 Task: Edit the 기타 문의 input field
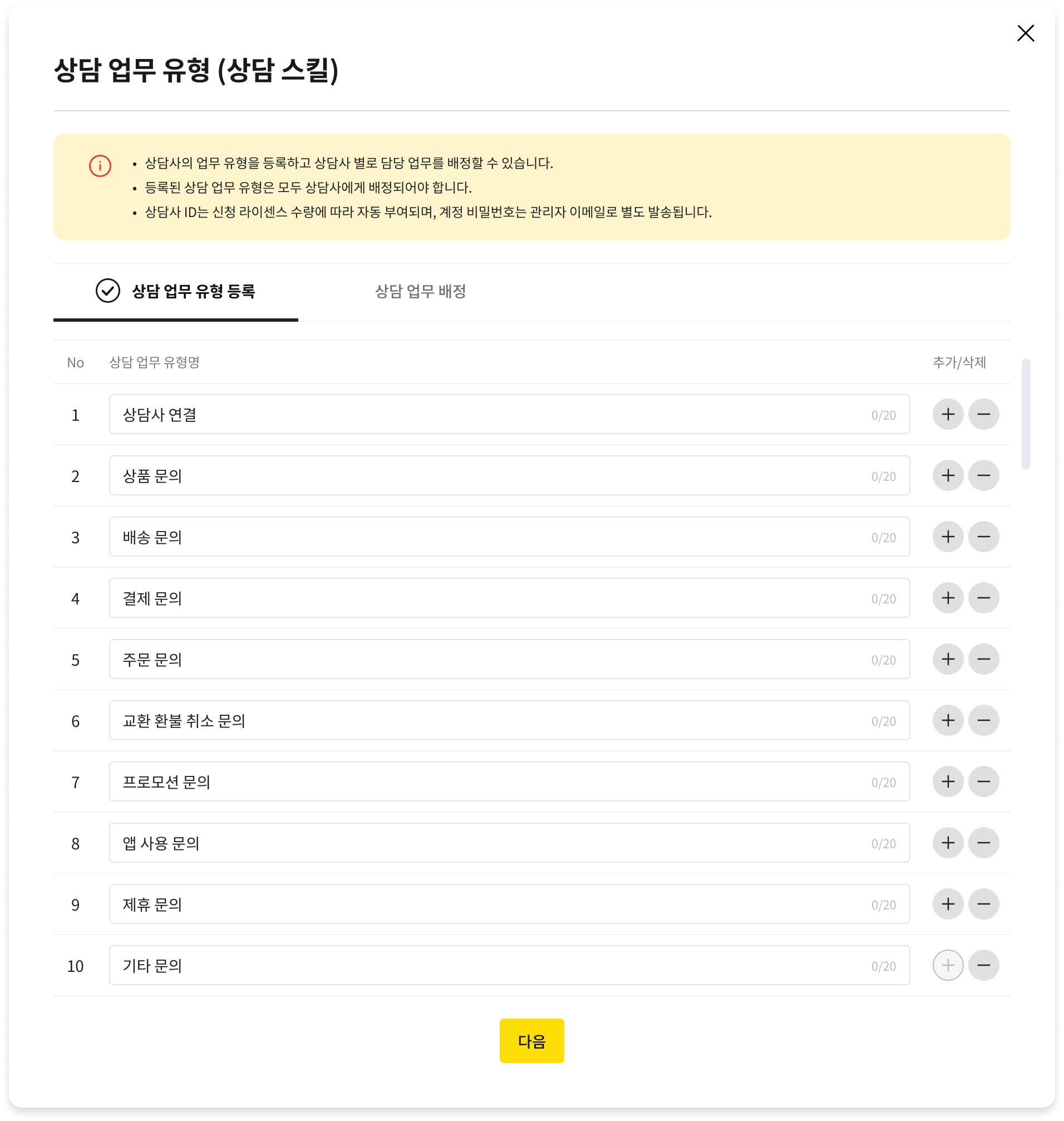[x=488, y=966]
